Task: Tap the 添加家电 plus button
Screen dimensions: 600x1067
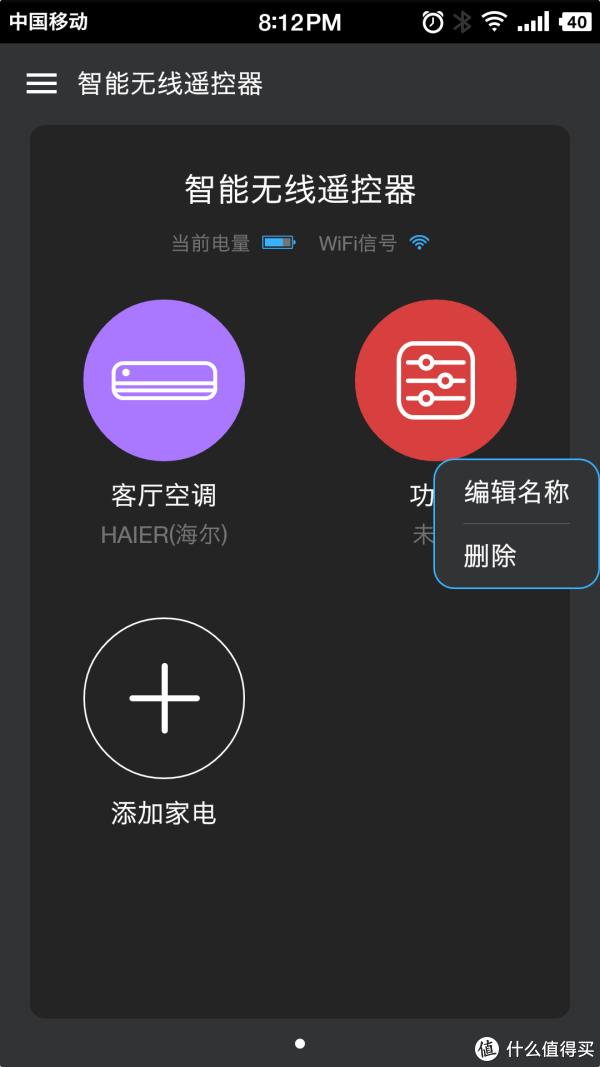Action: 164,698
